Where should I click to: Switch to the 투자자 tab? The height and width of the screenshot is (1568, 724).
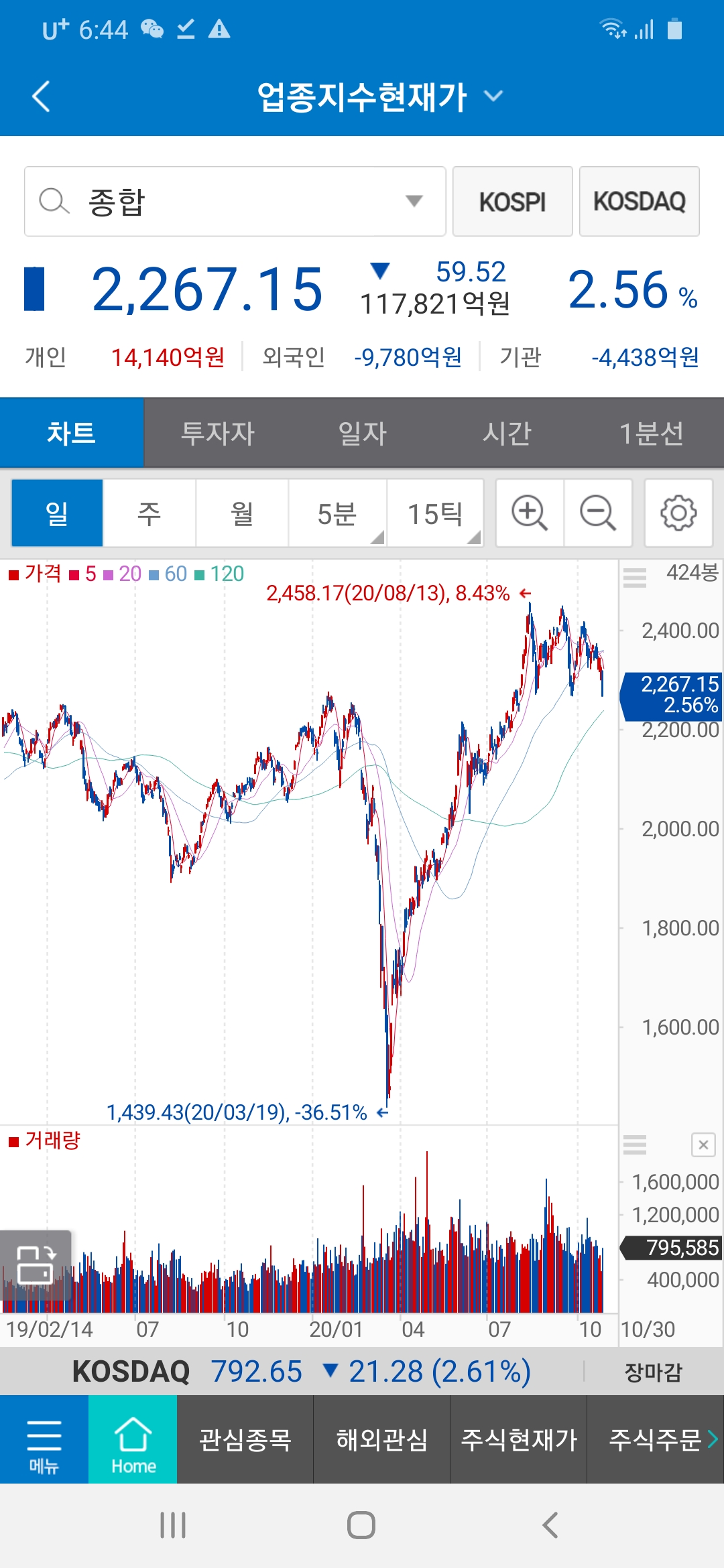[217, 433]
